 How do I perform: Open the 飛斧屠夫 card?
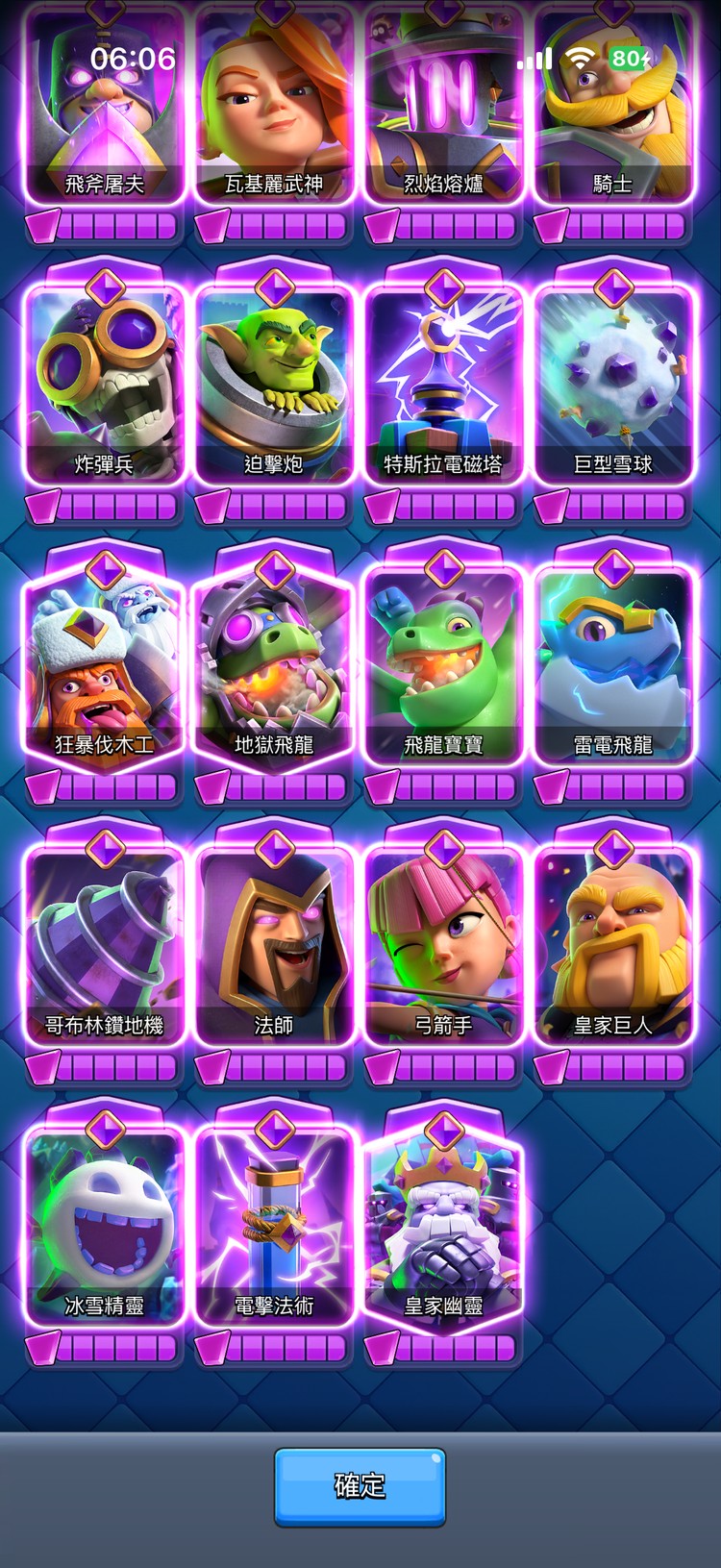click(104, 106)
